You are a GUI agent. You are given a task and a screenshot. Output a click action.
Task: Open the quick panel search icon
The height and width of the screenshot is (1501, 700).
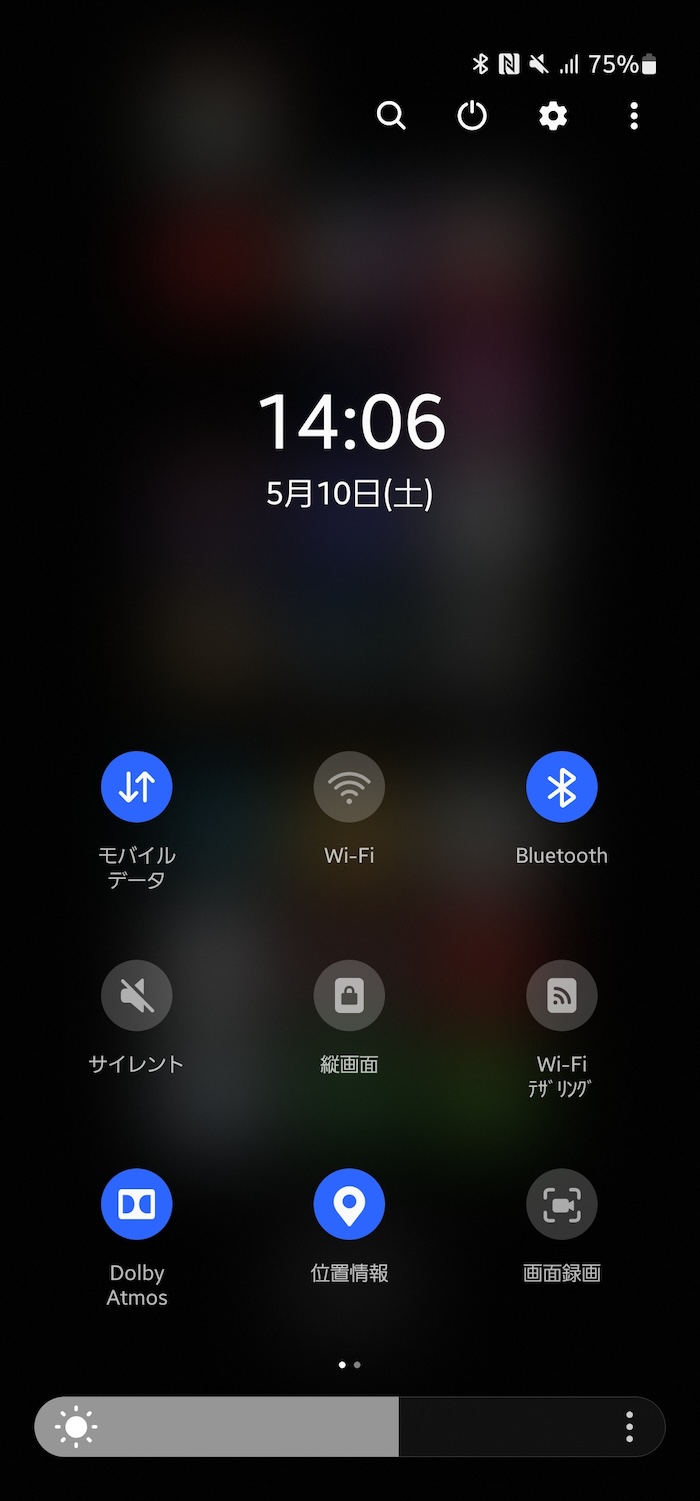tap(391, 116)
